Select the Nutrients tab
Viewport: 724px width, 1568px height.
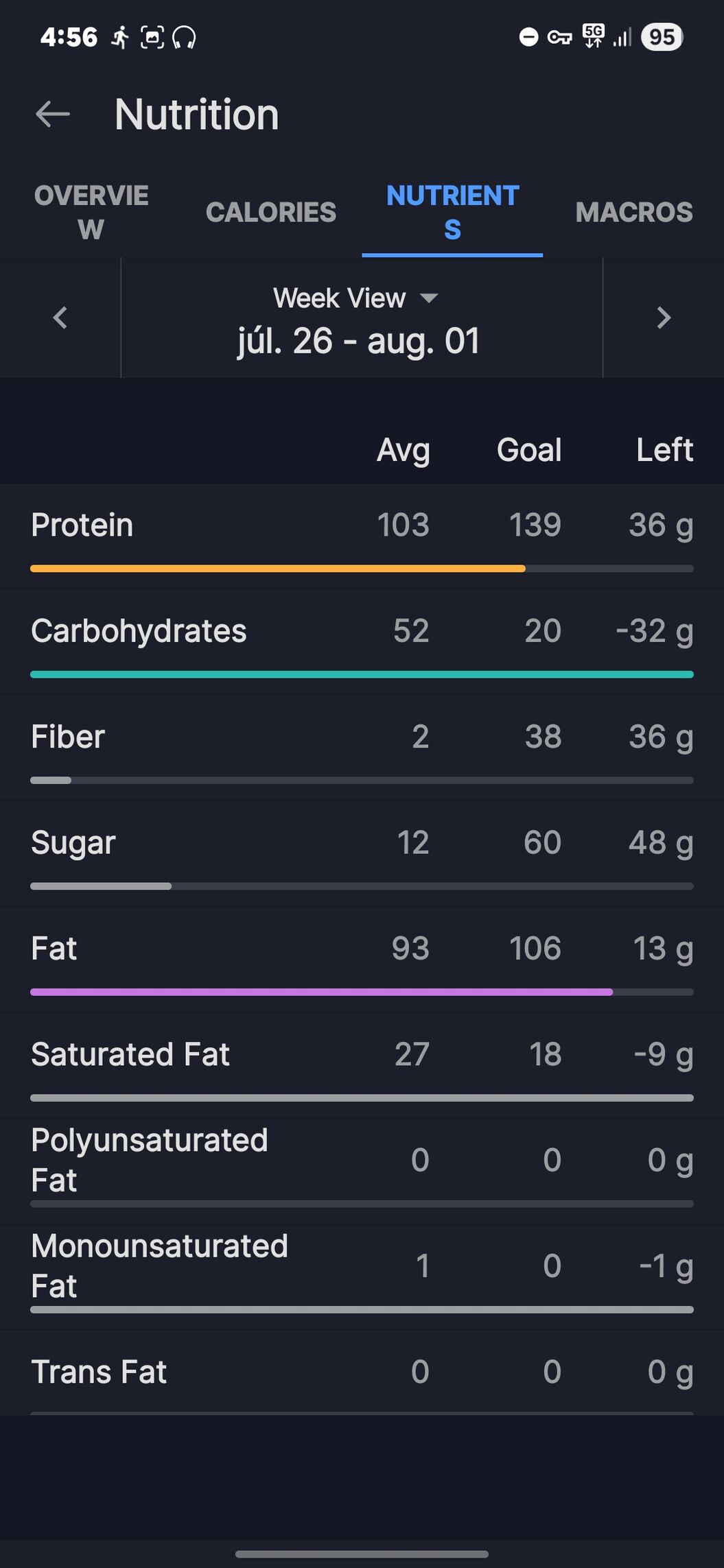pyautogui.click(x=452, y=212)
